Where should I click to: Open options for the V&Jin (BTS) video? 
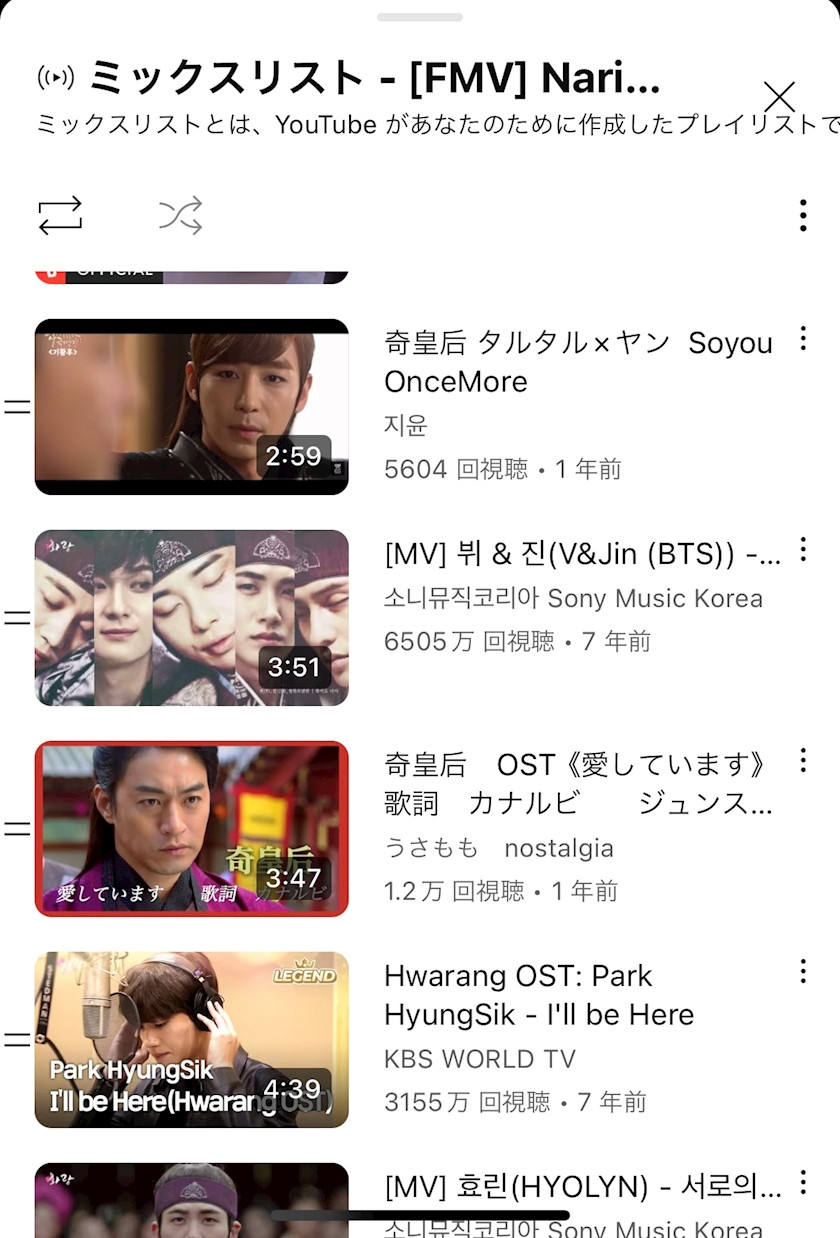(x=803, y=550)
